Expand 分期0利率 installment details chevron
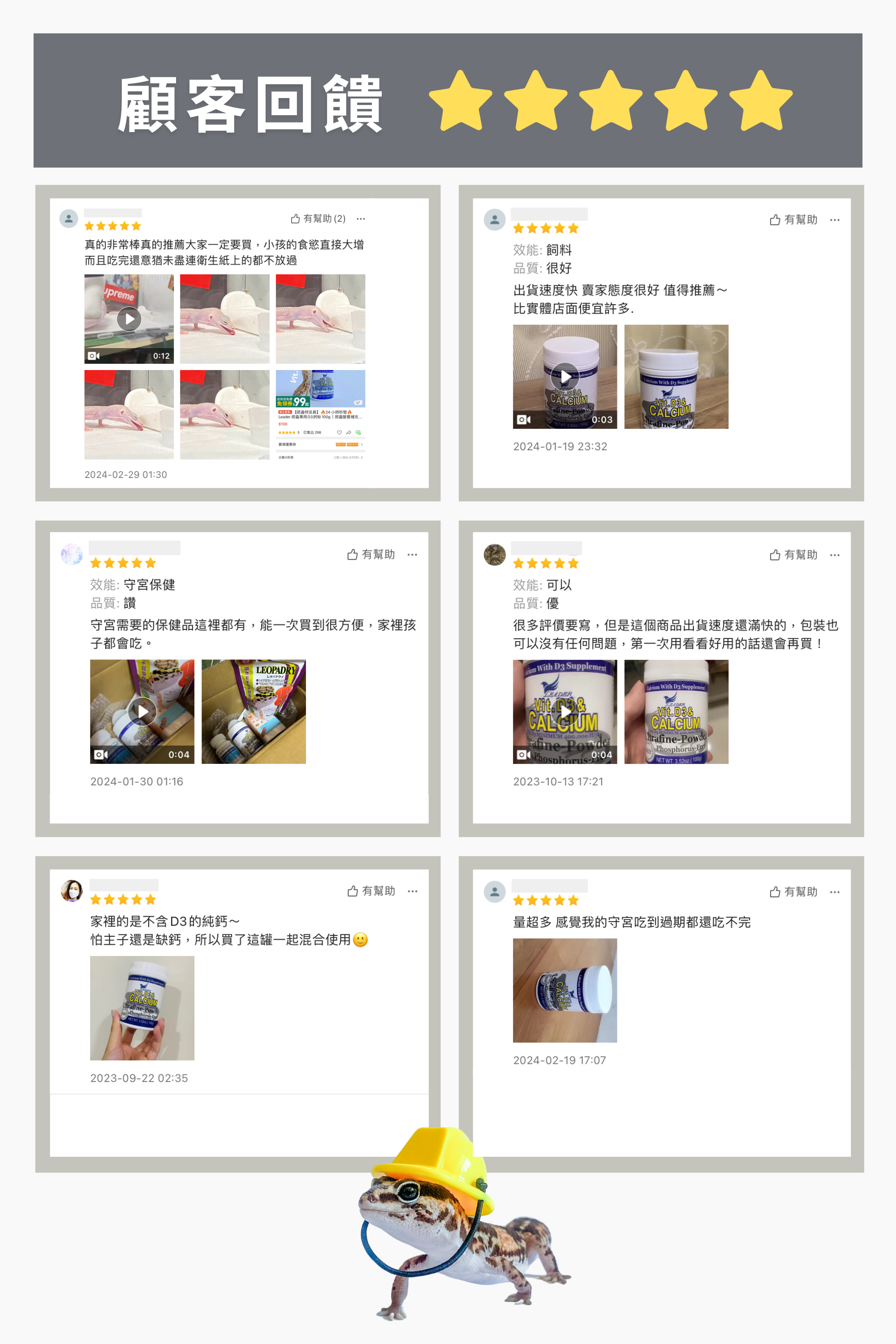The image size is (896, 1344). point(362,458)
